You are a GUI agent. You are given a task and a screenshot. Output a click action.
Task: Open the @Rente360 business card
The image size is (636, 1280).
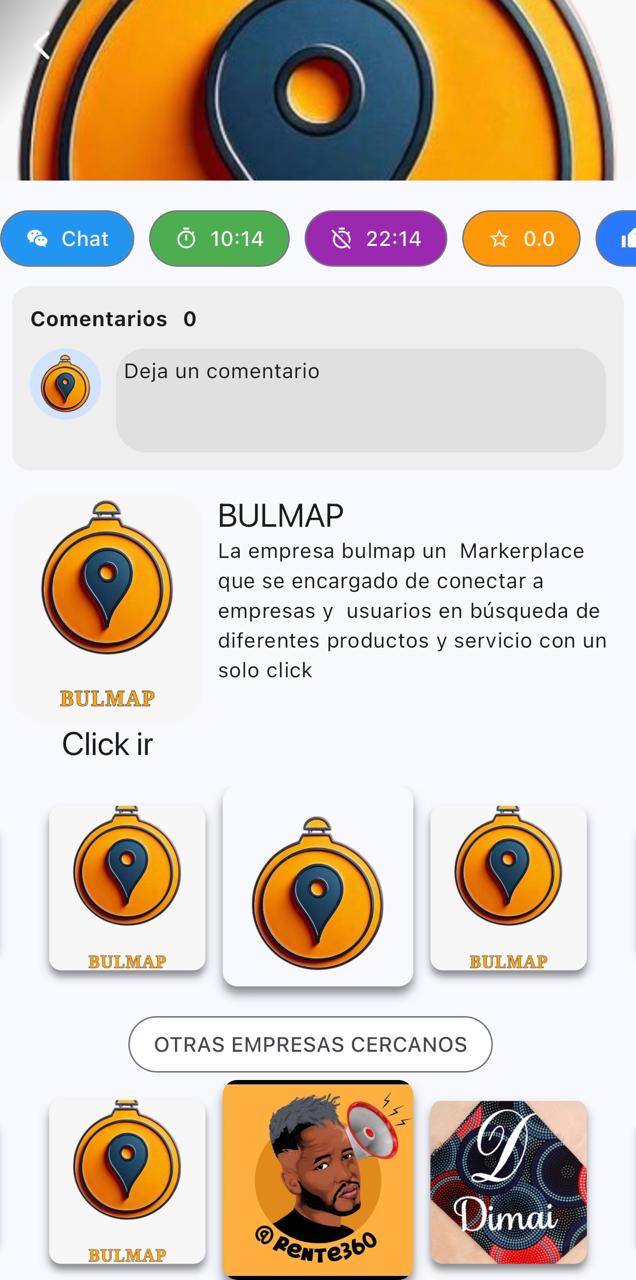317,1178
